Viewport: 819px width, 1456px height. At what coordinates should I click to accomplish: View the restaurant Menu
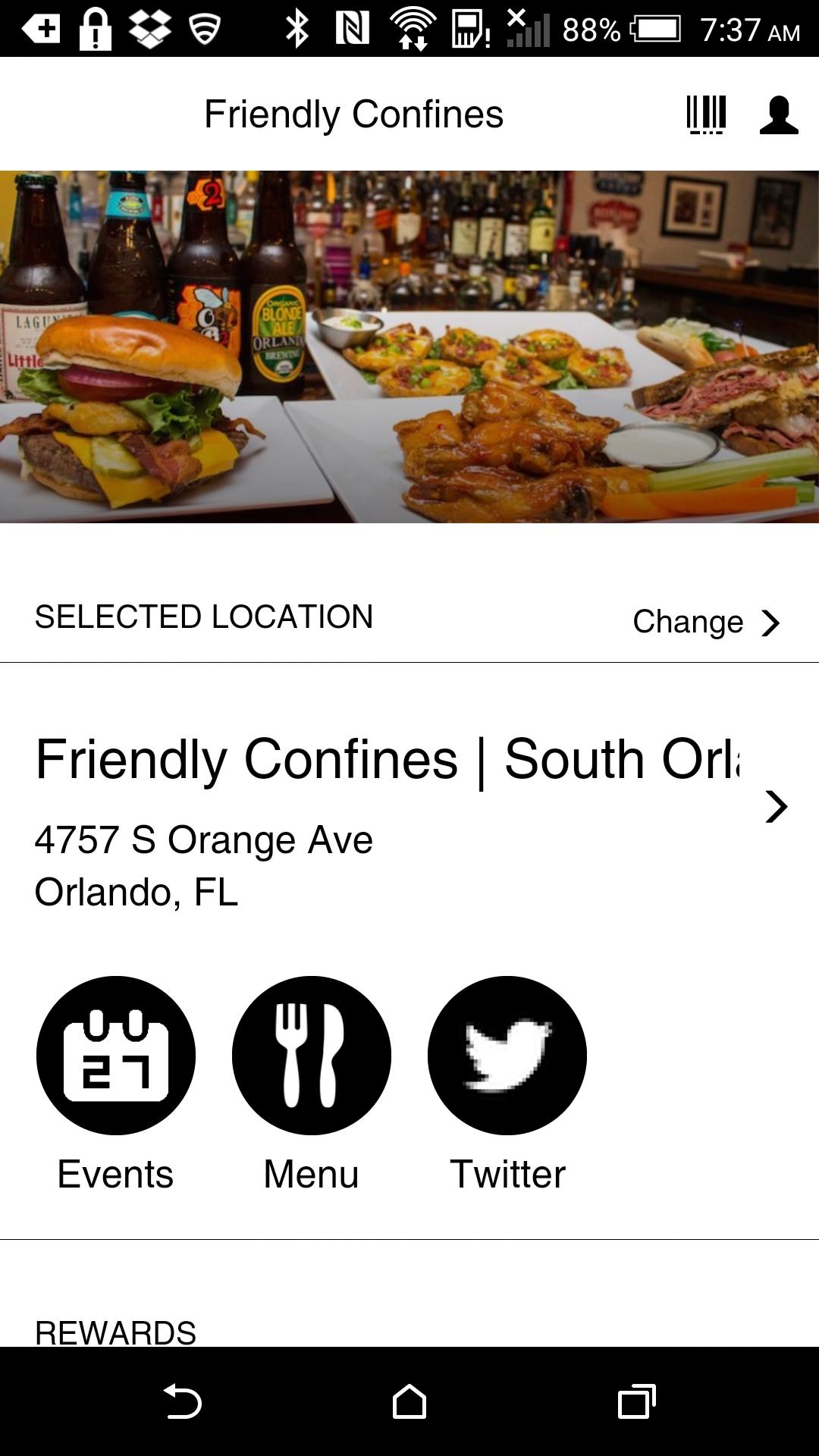pos(312,1056)
